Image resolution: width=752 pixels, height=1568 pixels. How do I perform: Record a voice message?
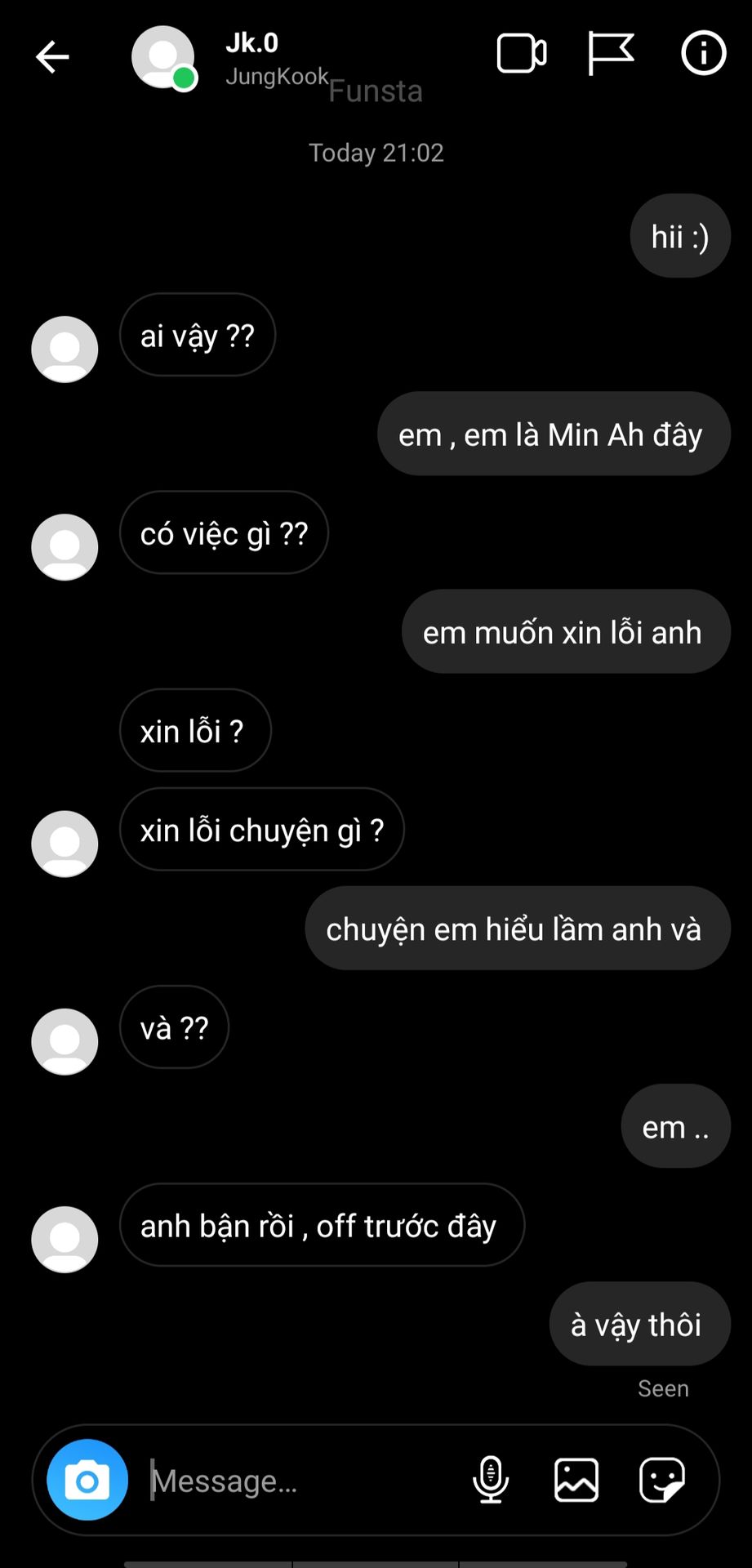point(491,1480)
